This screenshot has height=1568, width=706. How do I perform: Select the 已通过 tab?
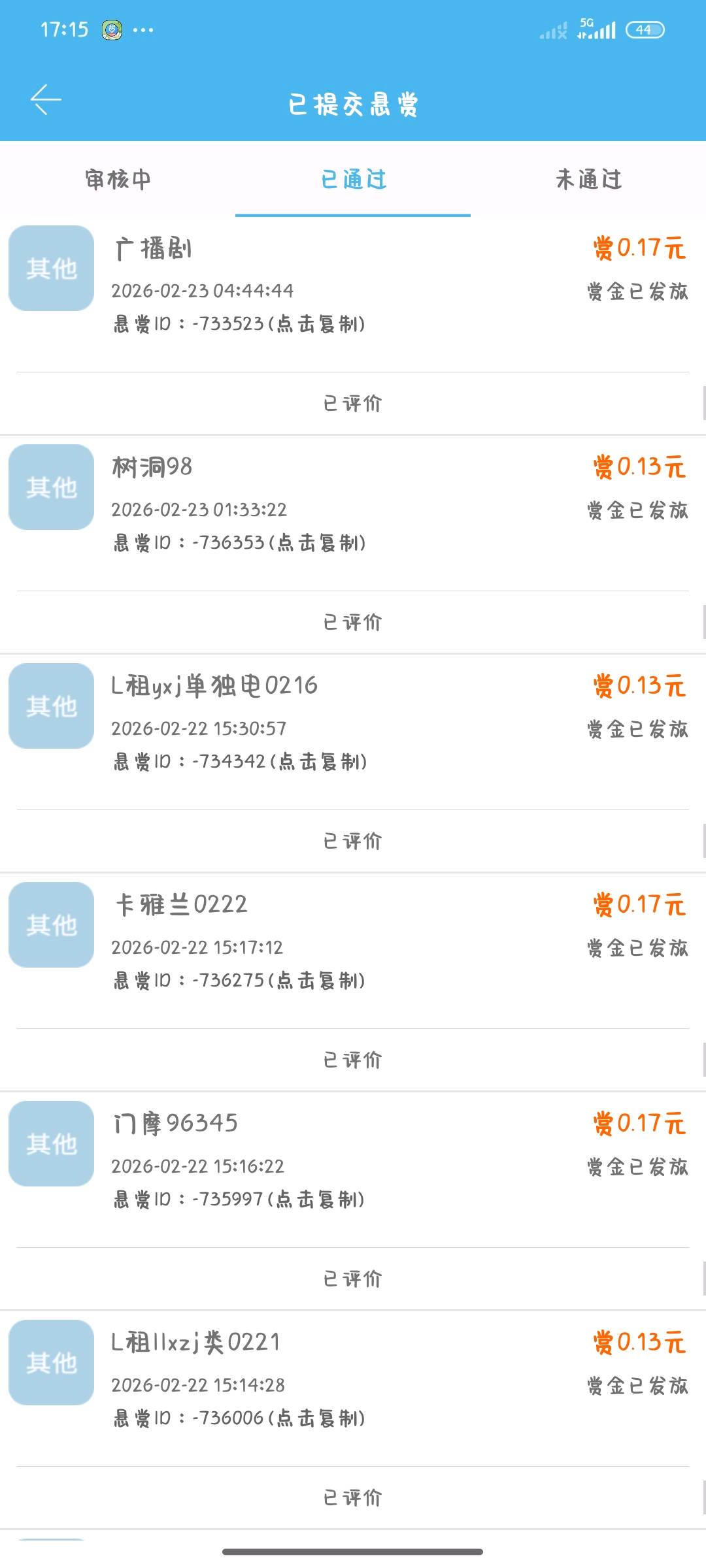click(x=353, y=180)
